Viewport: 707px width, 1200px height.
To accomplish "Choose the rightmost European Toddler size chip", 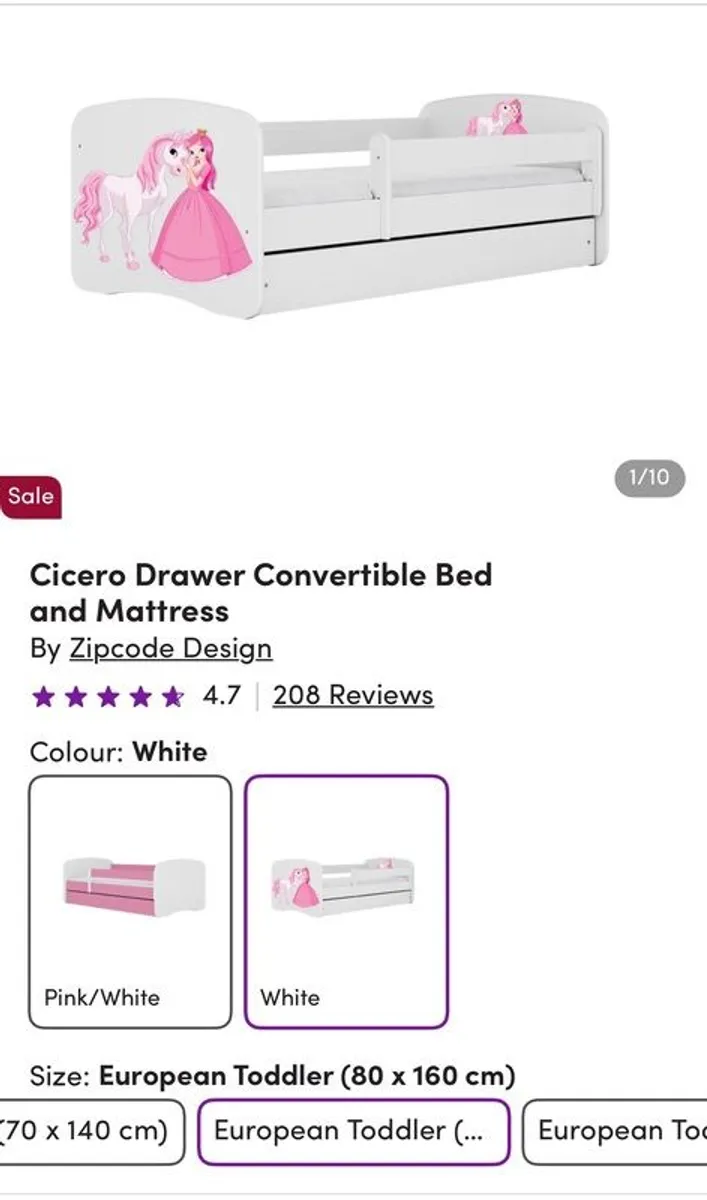I will coord(614,1131).
